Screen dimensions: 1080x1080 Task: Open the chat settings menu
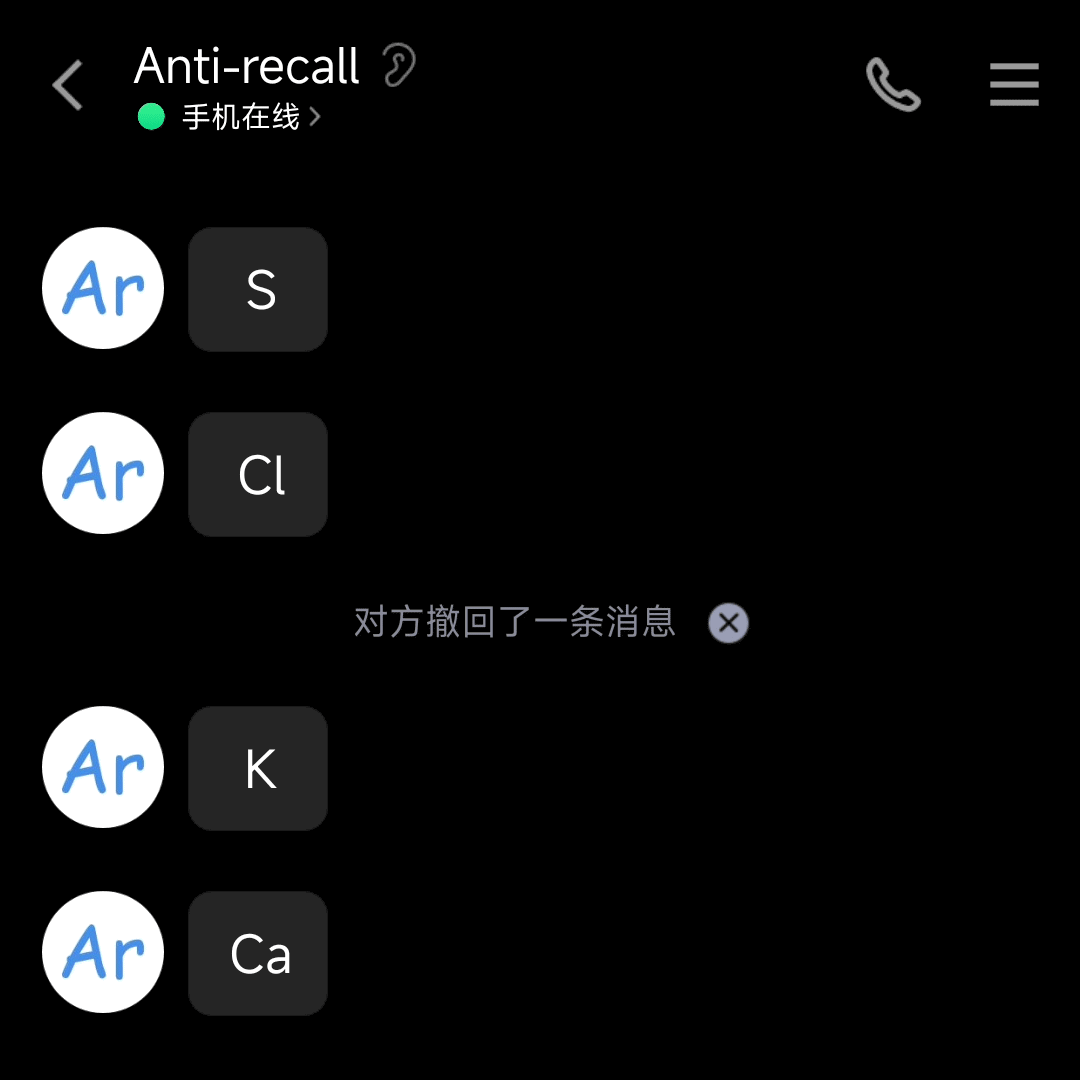(x=1014, y=85)
